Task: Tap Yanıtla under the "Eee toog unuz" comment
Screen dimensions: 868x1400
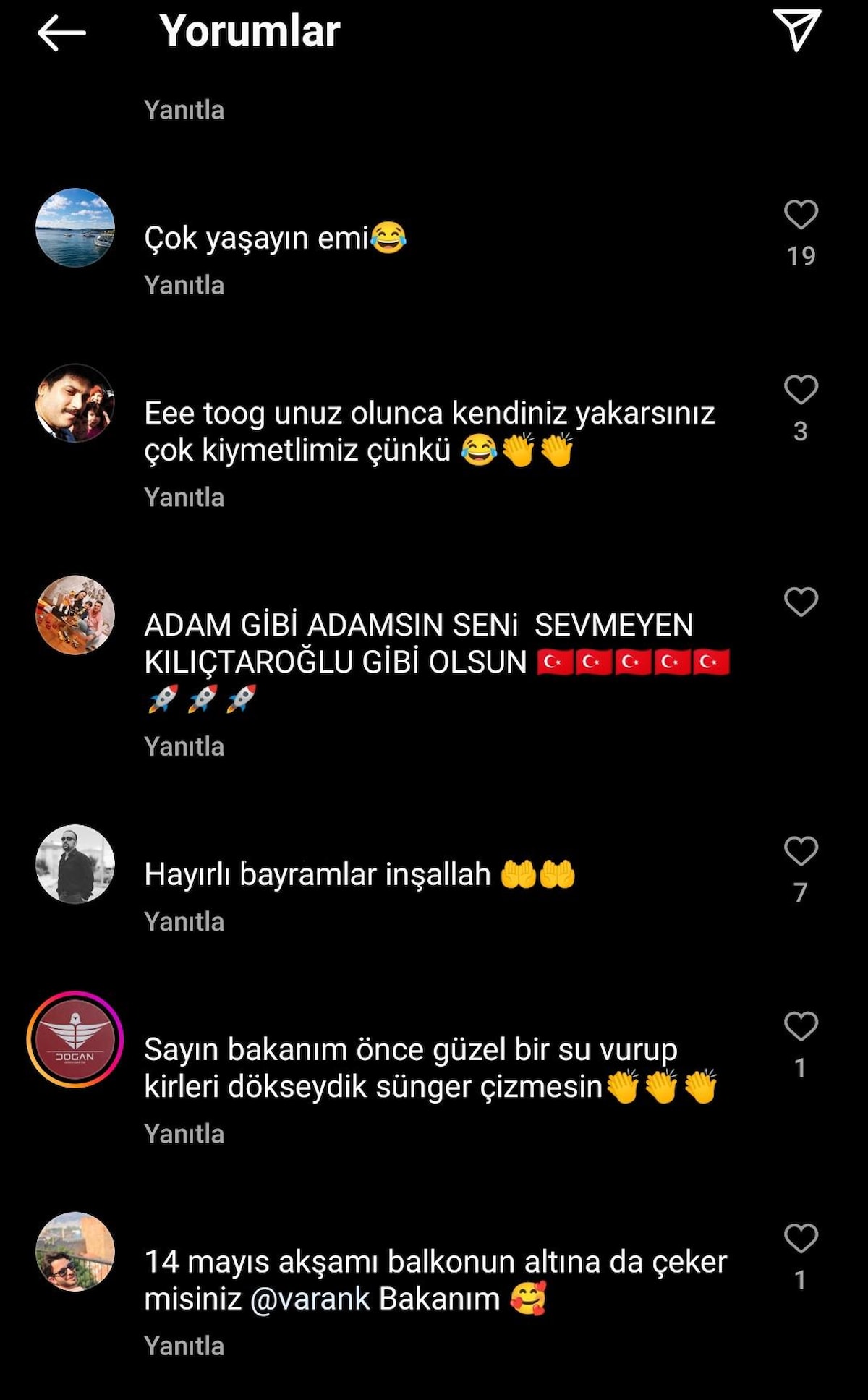Action: (184, 498)
